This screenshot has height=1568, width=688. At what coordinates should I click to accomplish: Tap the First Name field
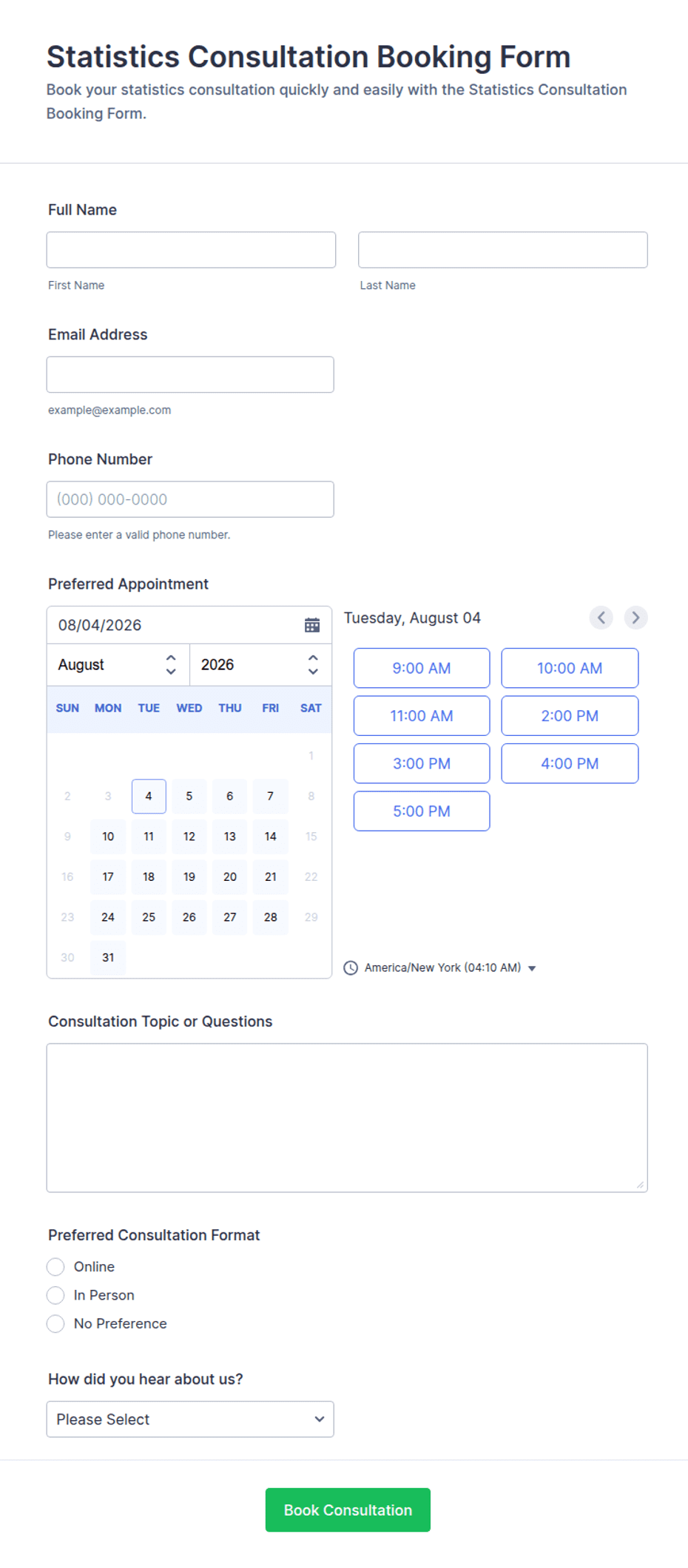click(191, 250)
